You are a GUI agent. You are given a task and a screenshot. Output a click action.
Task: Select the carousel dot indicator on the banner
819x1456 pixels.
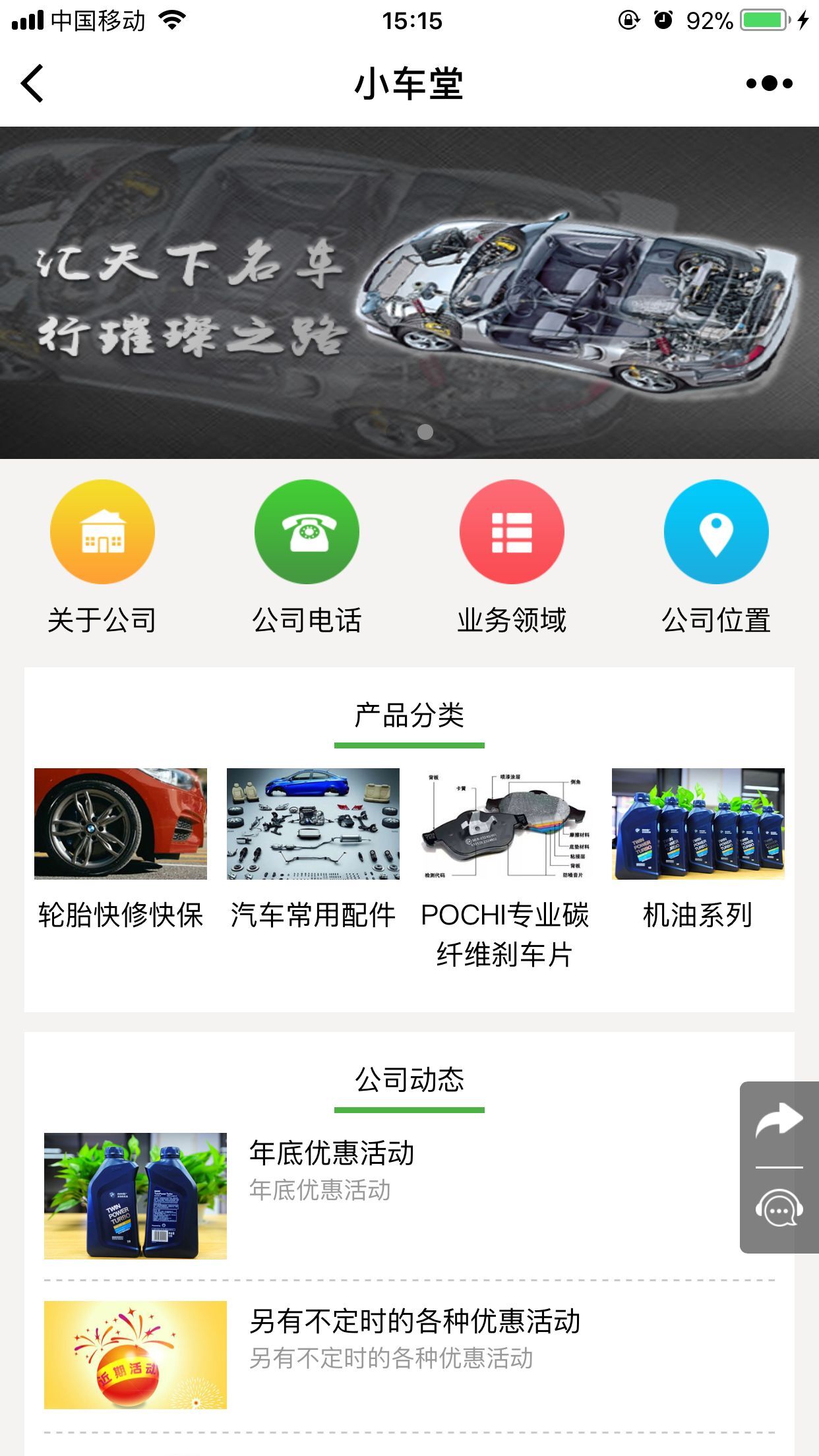point(426,432)
